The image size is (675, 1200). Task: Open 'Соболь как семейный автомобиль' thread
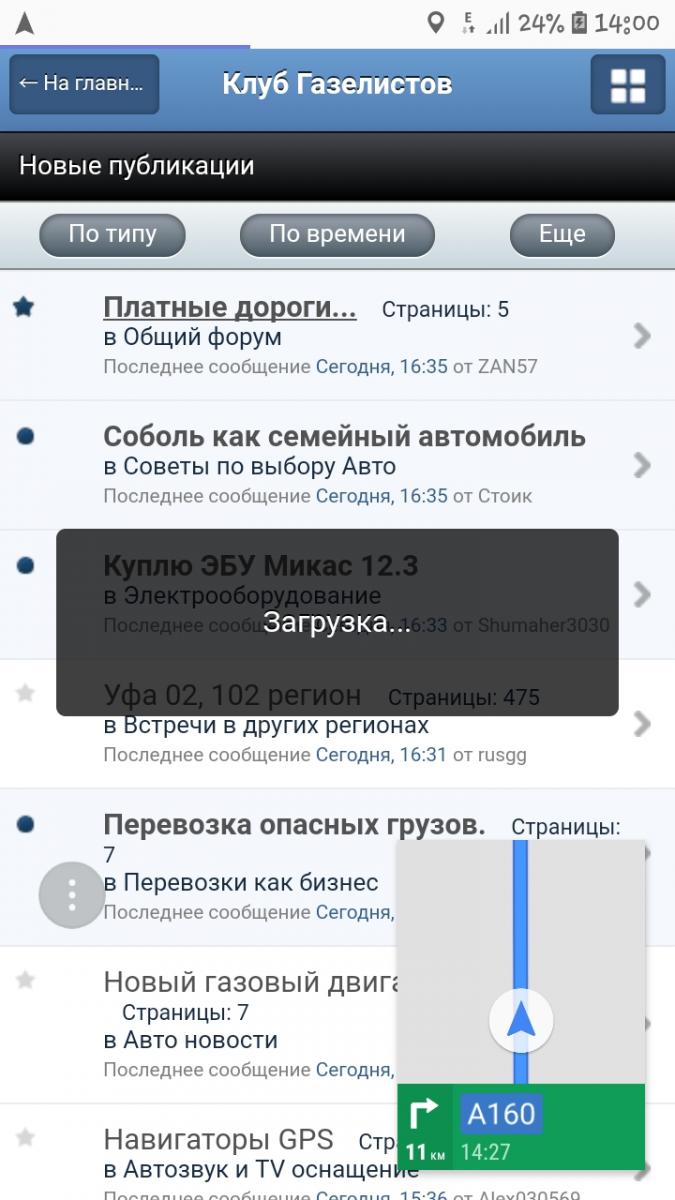click(344, 437)
